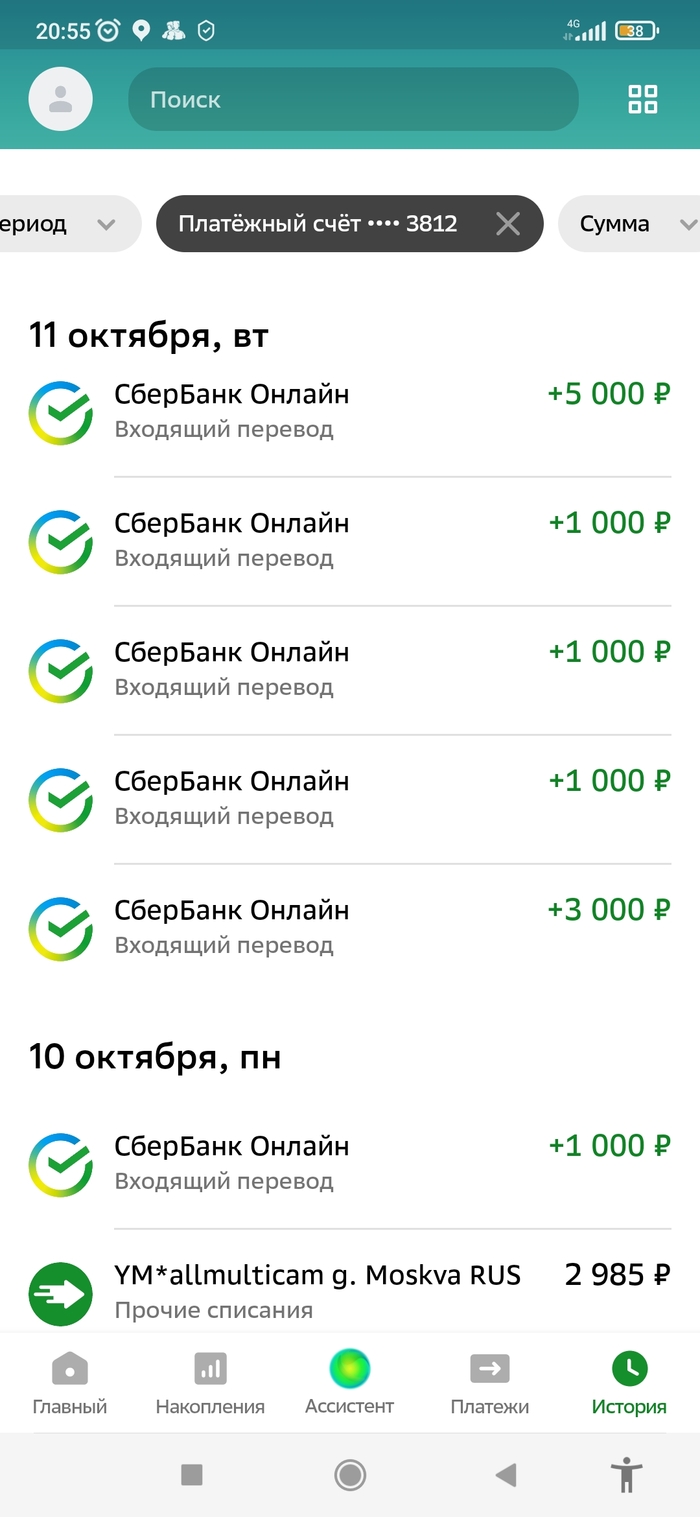Select the История tab
Viewport: 700px width, 1517px height.
(x=629, y=1383)
